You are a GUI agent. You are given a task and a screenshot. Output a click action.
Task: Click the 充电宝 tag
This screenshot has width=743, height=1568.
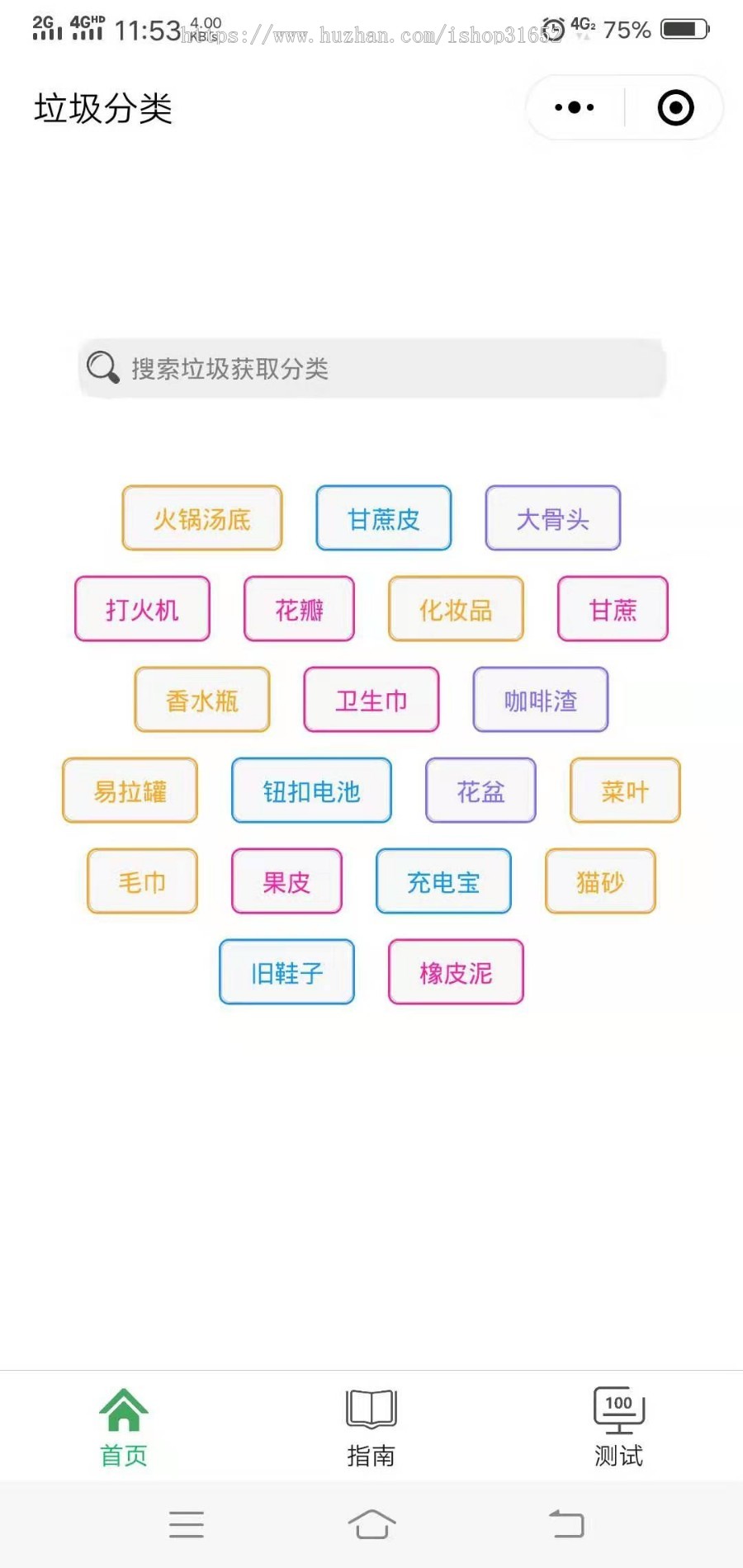[x=443, y=881]
